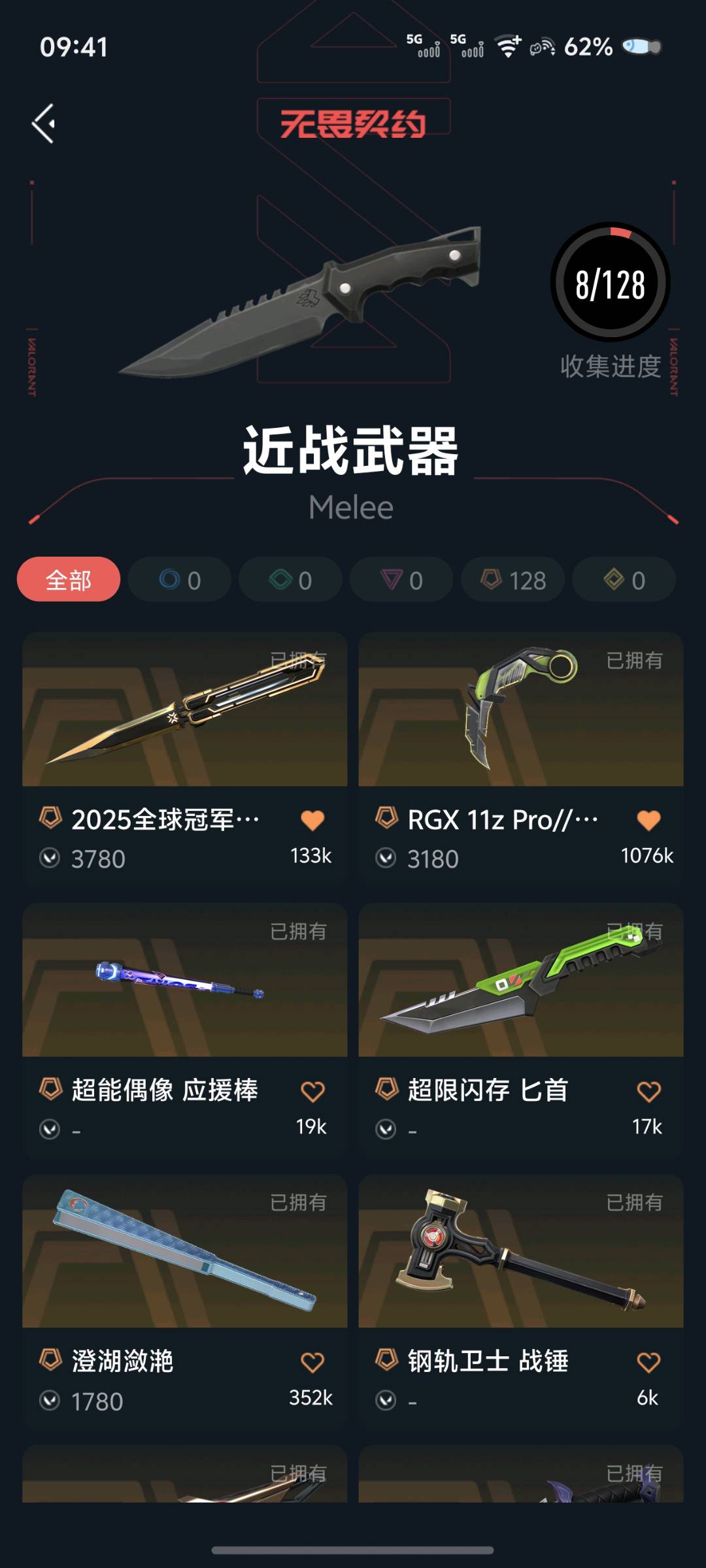The image size is (706, 1568).
Task: Unlike the RGX 11z Pro skin
Action: click(x=648, y=820)
